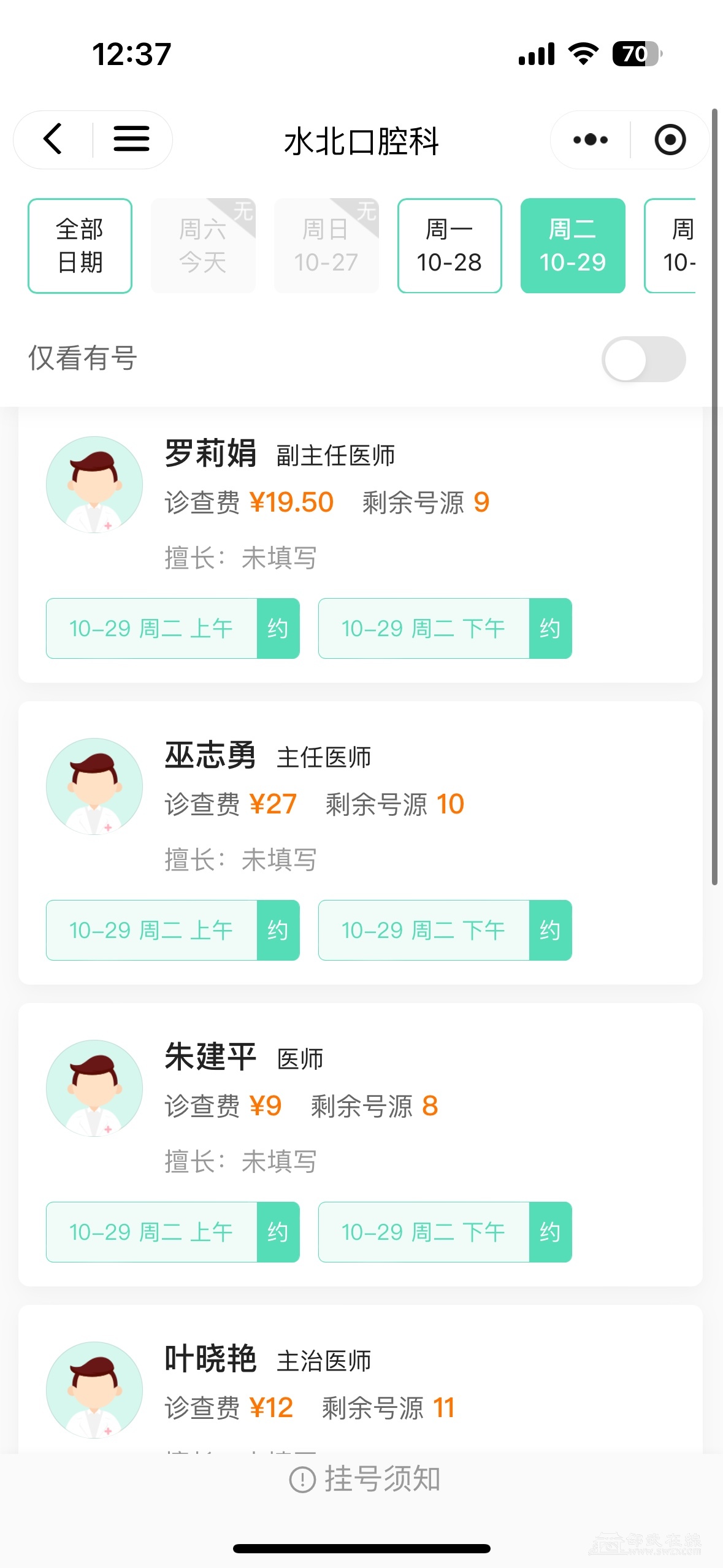
Task: Open doctor 叶晓艳's card
Action: pyautogui.click(x=211, y=1359)
